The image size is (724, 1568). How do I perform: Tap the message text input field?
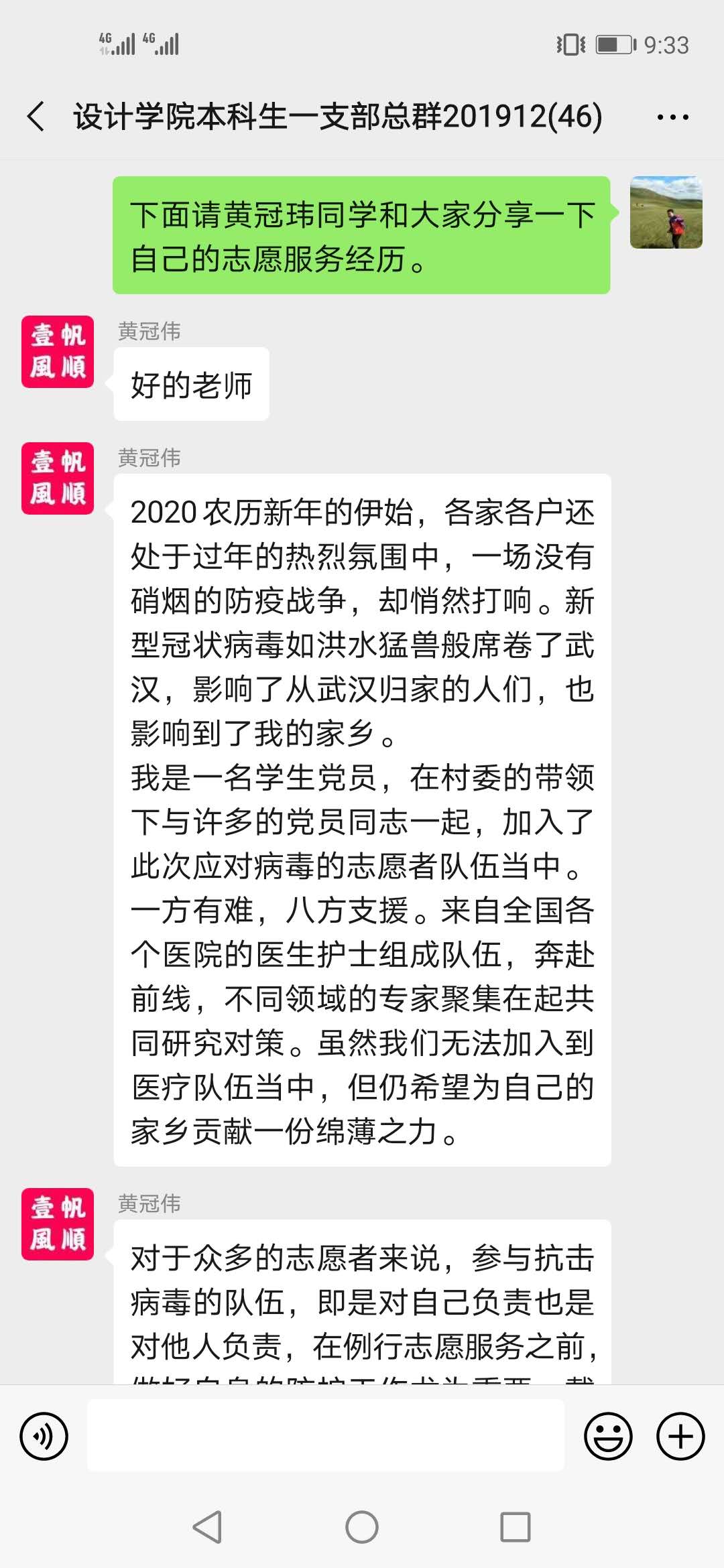pyautogui.click(x=326, y=1435)
